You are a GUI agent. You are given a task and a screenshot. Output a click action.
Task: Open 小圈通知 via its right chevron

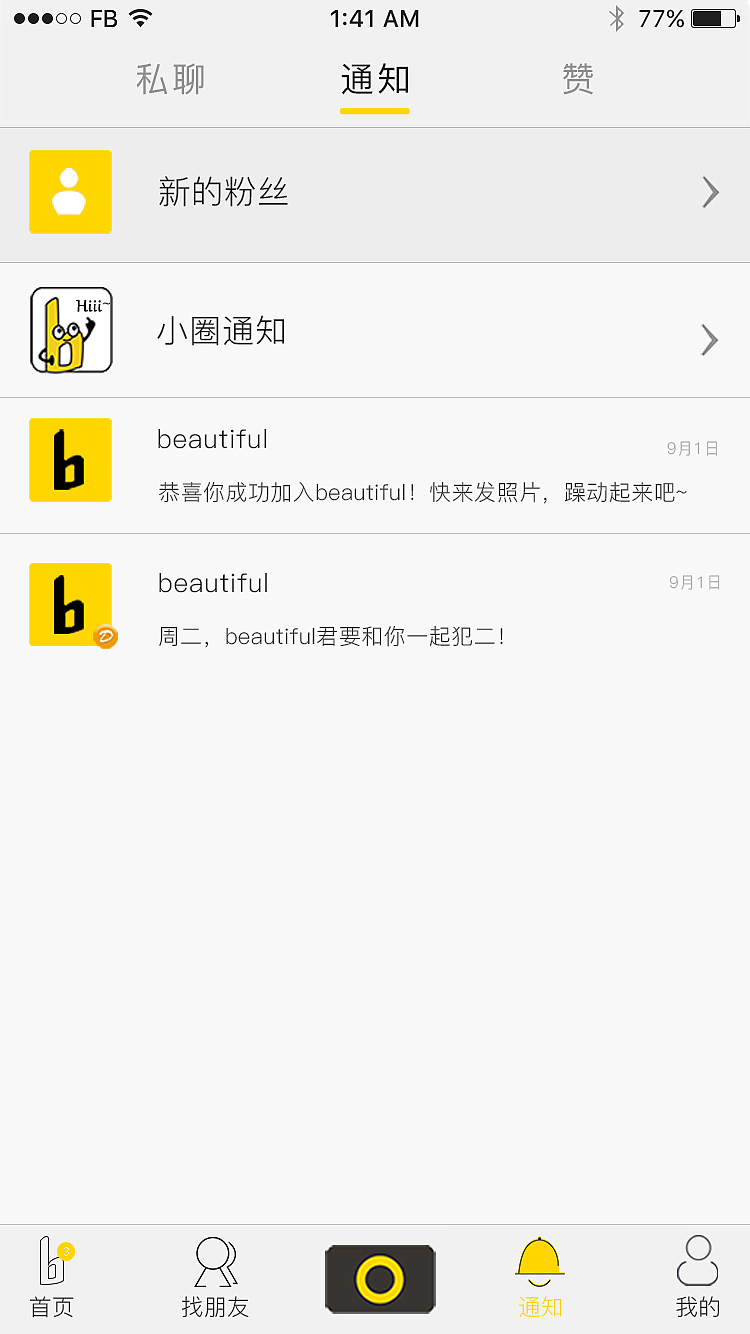[709, 340]
